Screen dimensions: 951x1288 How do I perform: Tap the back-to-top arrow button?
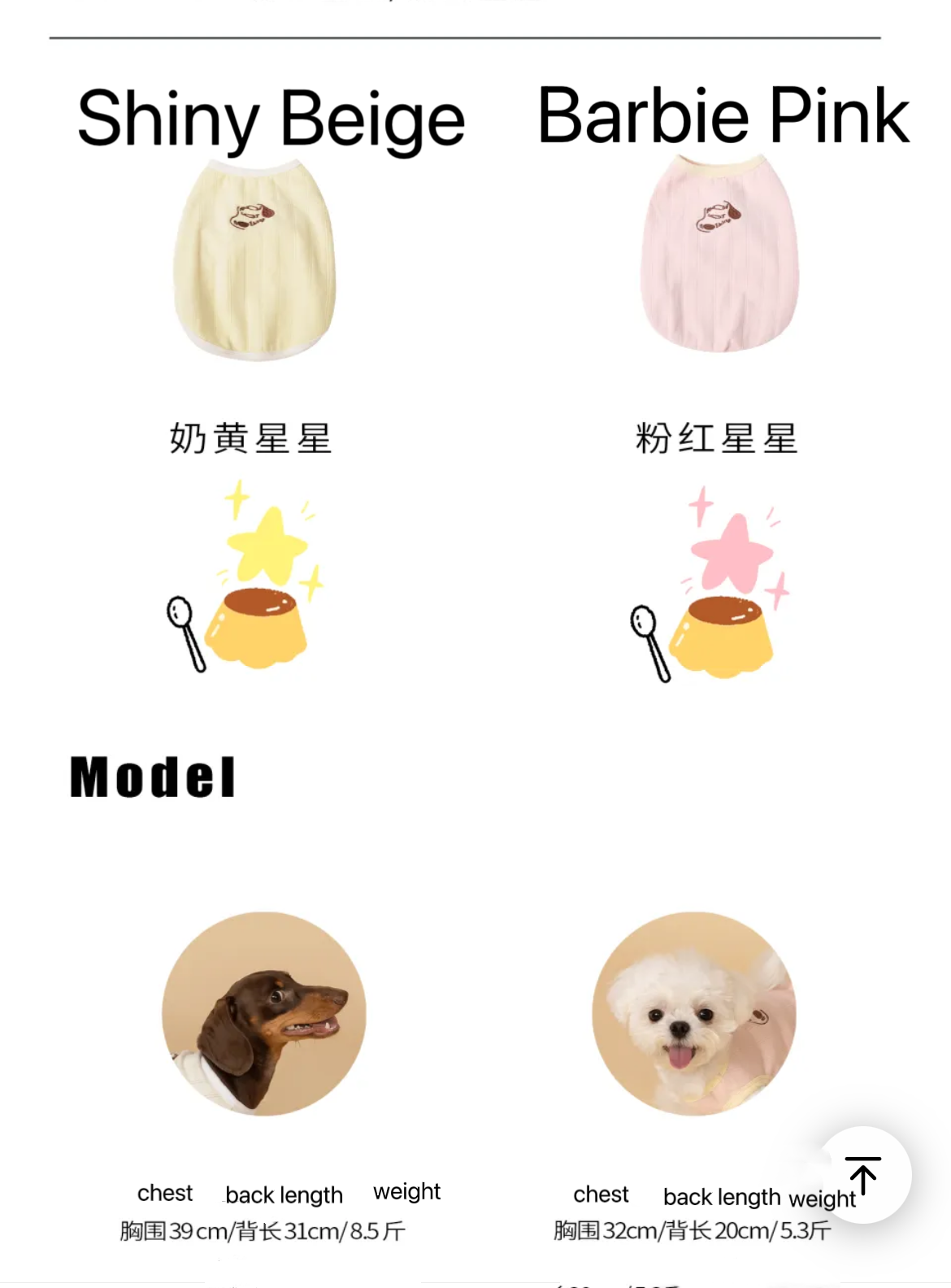click(862, 1174)
